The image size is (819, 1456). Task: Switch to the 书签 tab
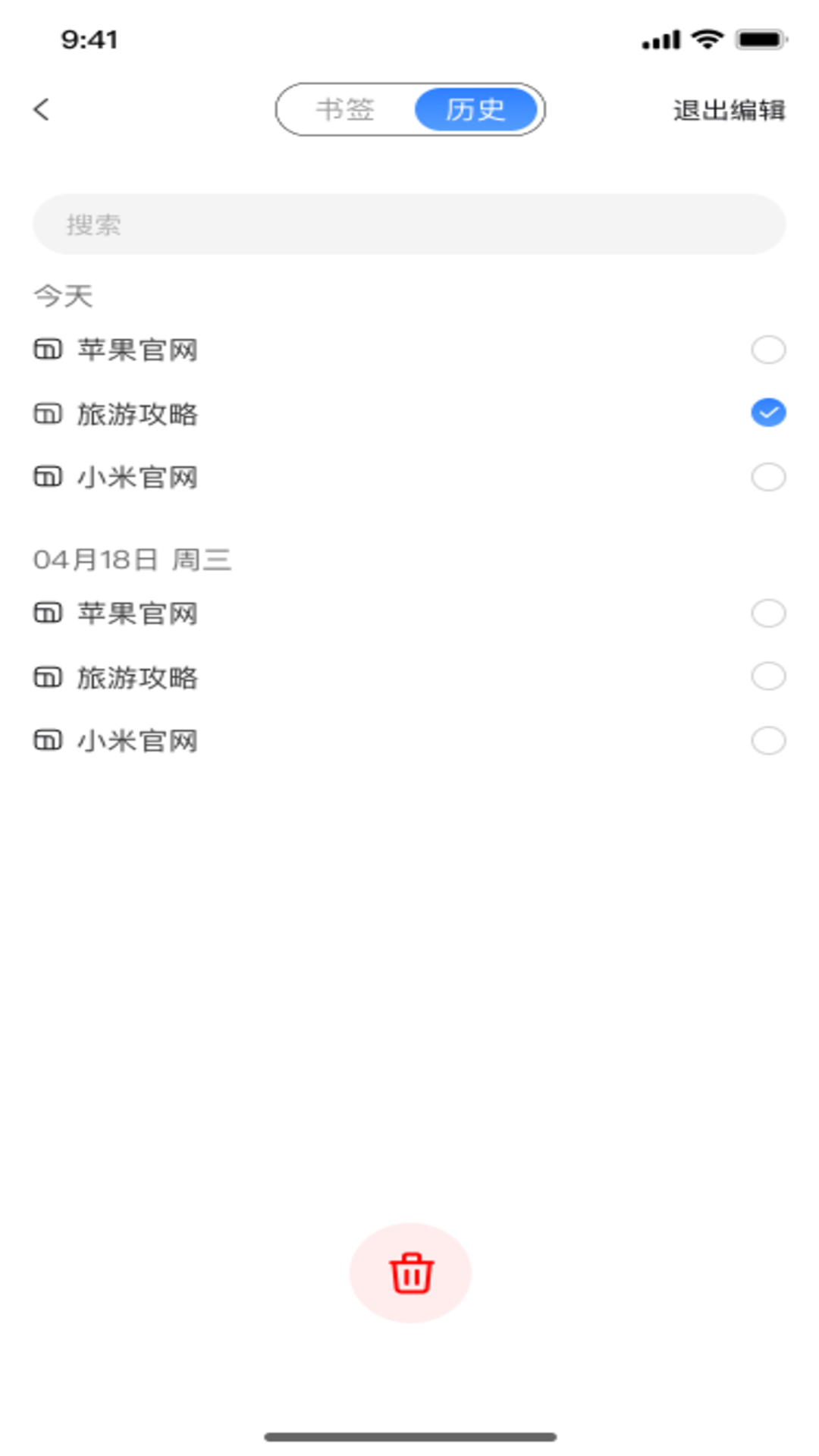350,109
